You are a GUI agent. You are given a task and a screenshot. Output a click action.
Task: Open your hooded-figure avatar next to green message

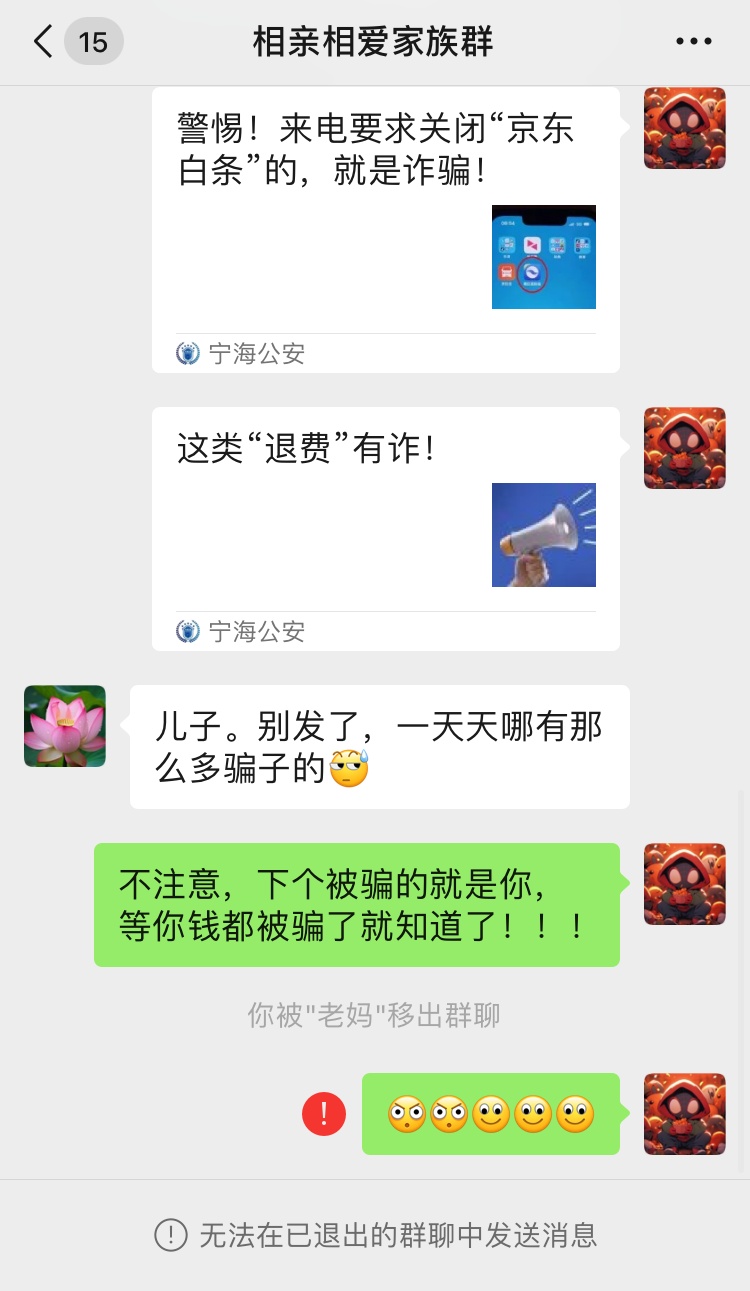click(684, 884)
